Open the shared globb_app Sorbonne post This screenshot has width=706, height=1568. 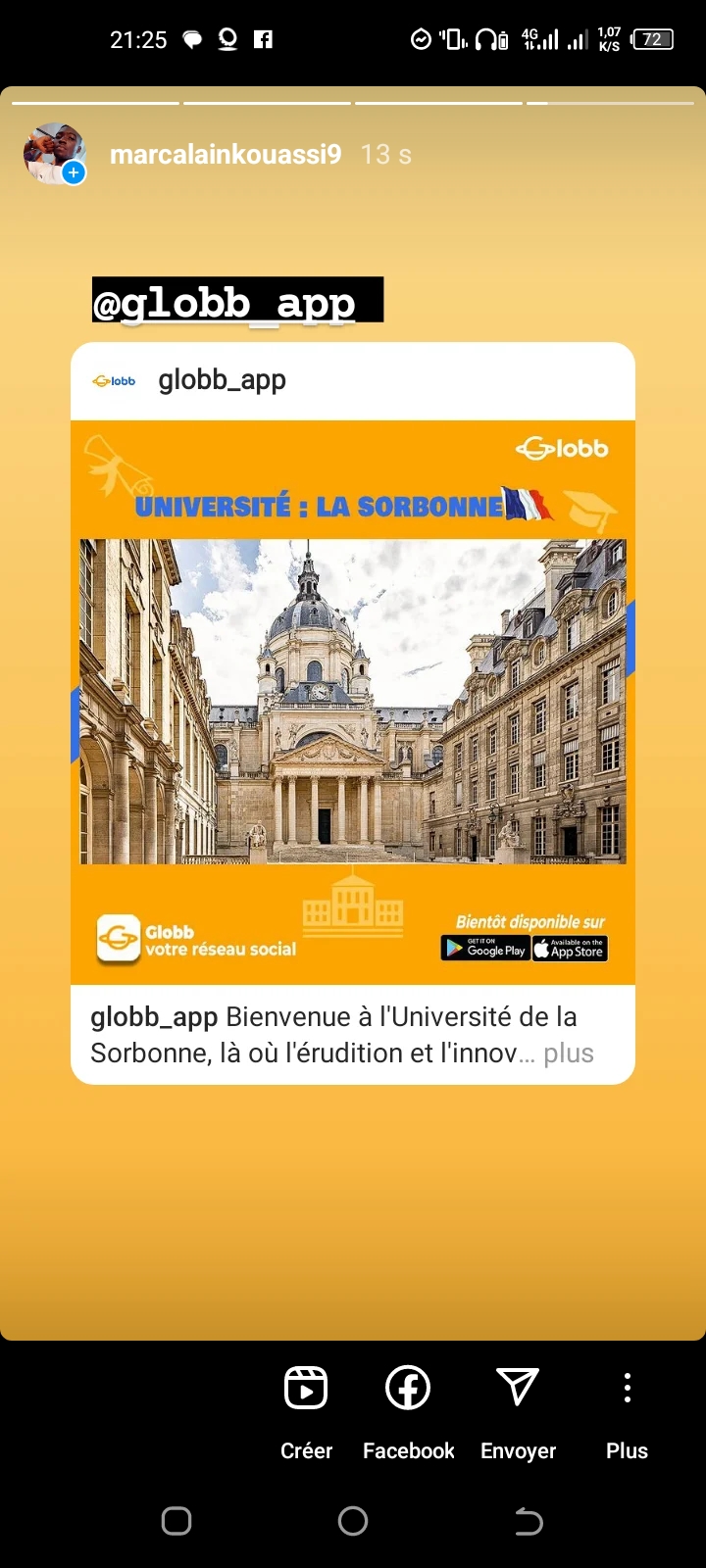click(x=353, y=701)
